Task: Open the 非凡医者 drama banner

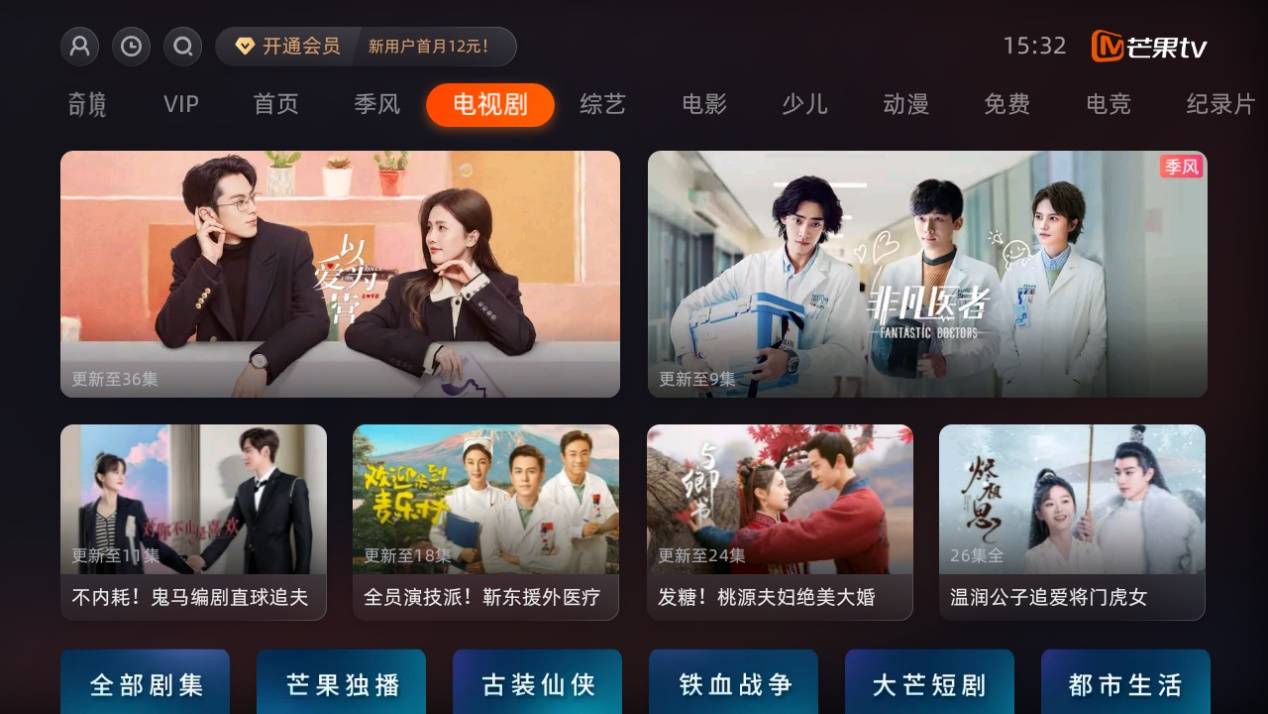Action: (x=927, y=274)
